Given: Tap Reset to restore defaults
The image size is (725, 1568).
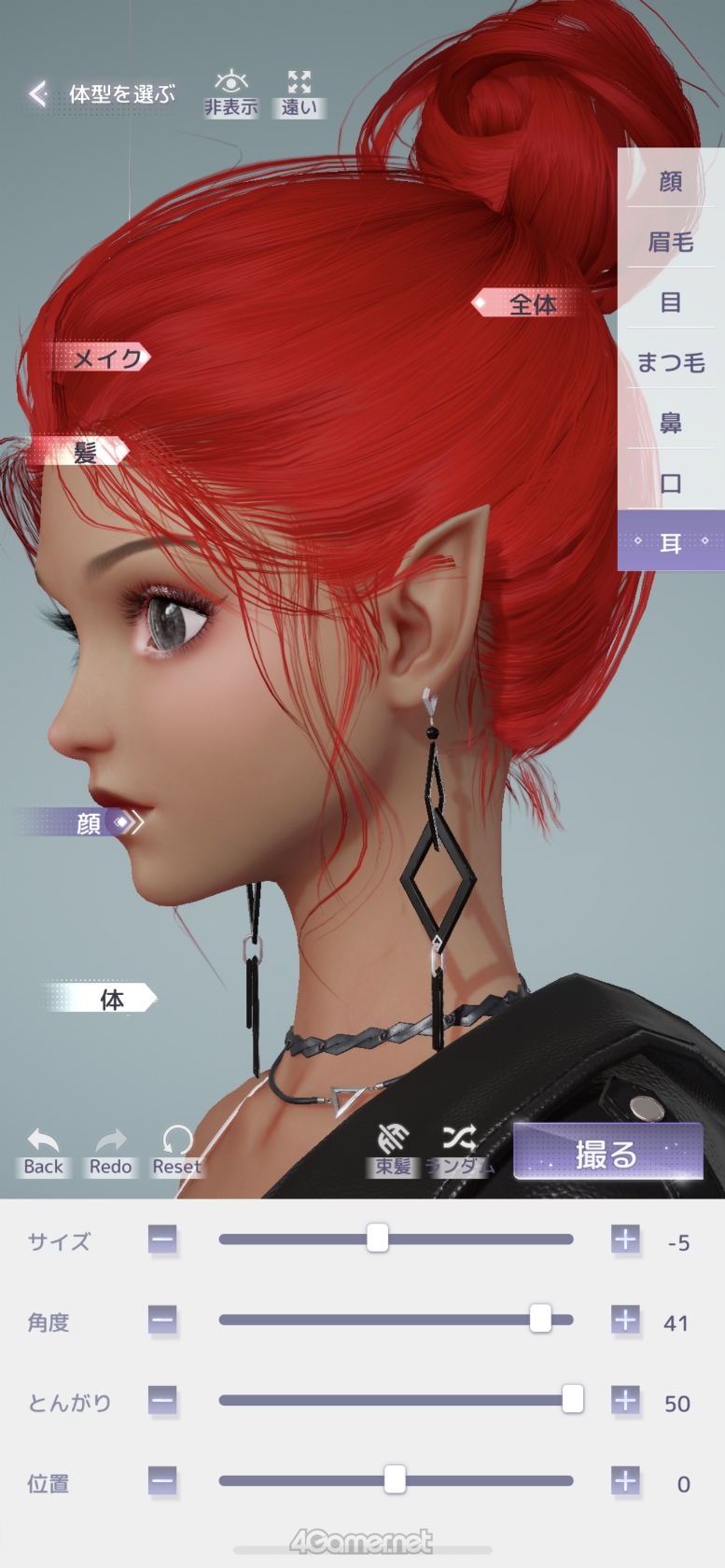Looking at the screenshot, I should tap(176, 1152).
